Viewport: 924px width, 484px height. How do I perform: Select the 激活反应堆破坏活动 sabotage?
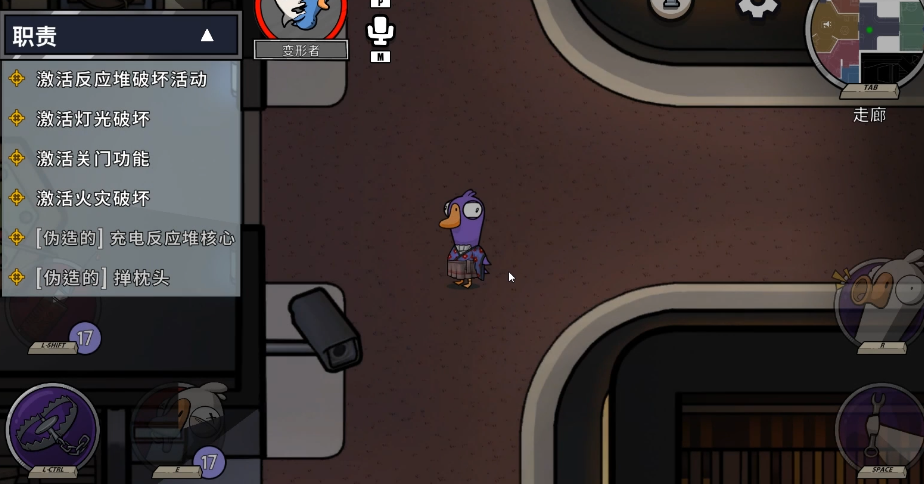pyautogui.click(x=121, y=78)
